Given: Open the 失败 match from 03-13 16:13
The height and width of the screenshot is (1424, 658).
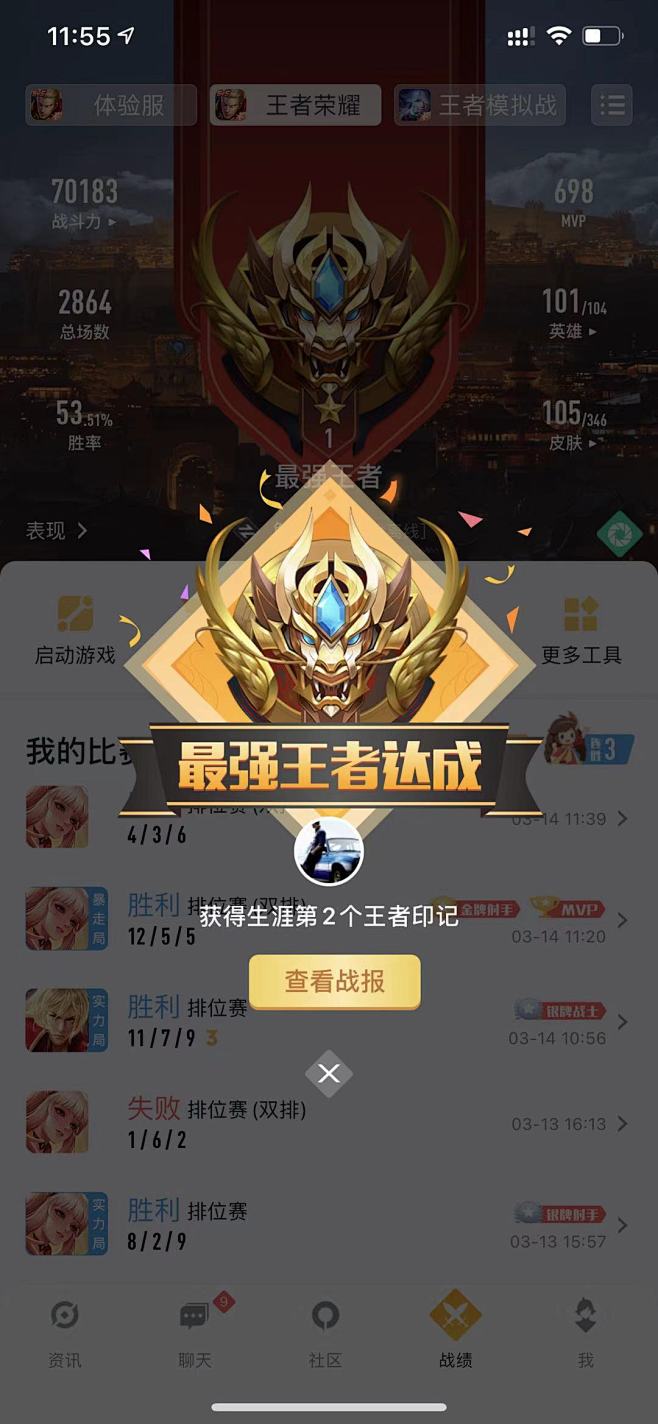Looking at the screenshot, I should click(329, 1122).
